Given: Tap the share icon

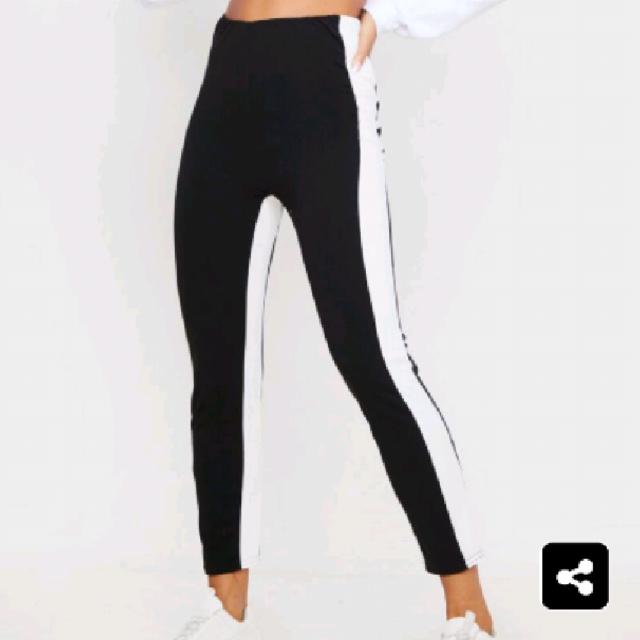Looking at the screenshot, I should (575, 576).
